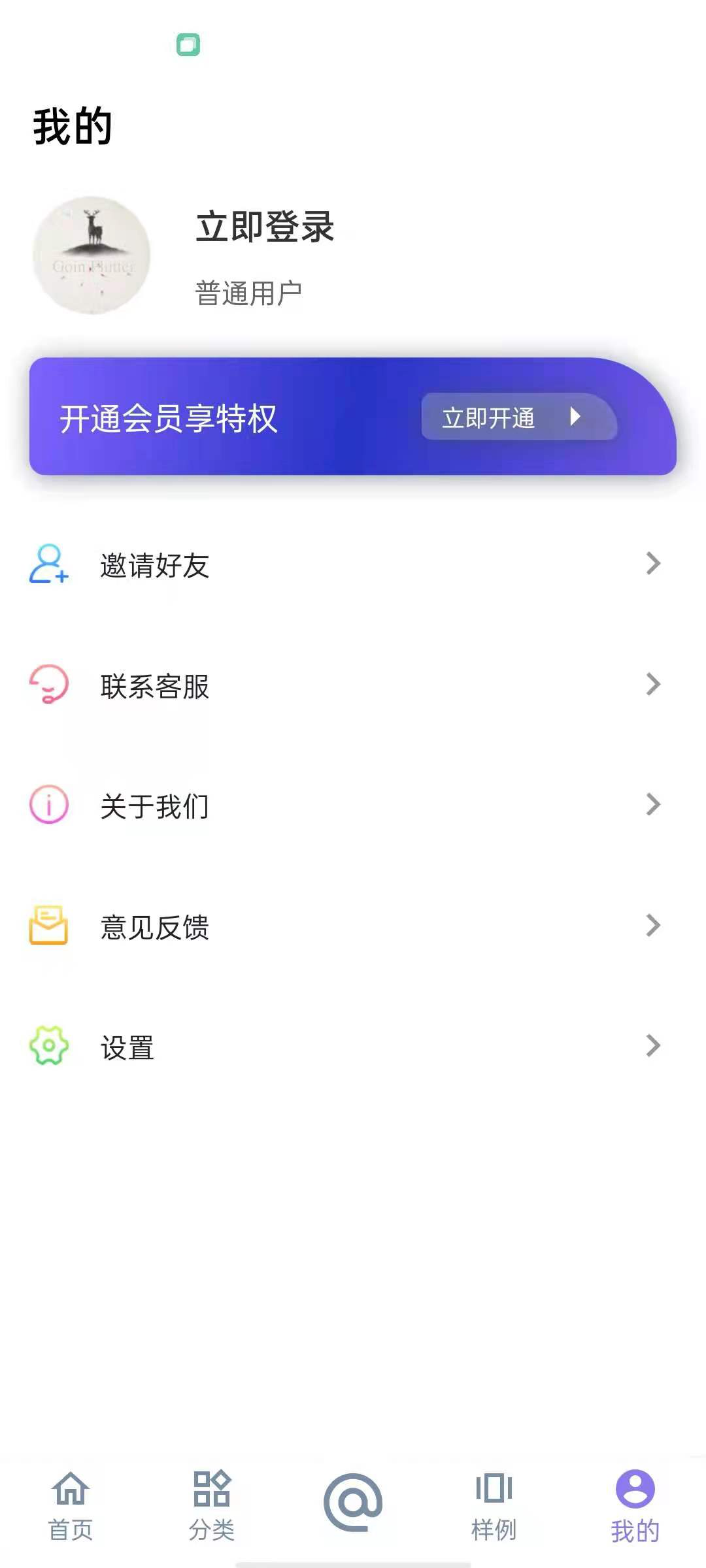Tap 立即登录 to log in
The width and height of the screenshot is (706, 1568).
pos(265,227)
